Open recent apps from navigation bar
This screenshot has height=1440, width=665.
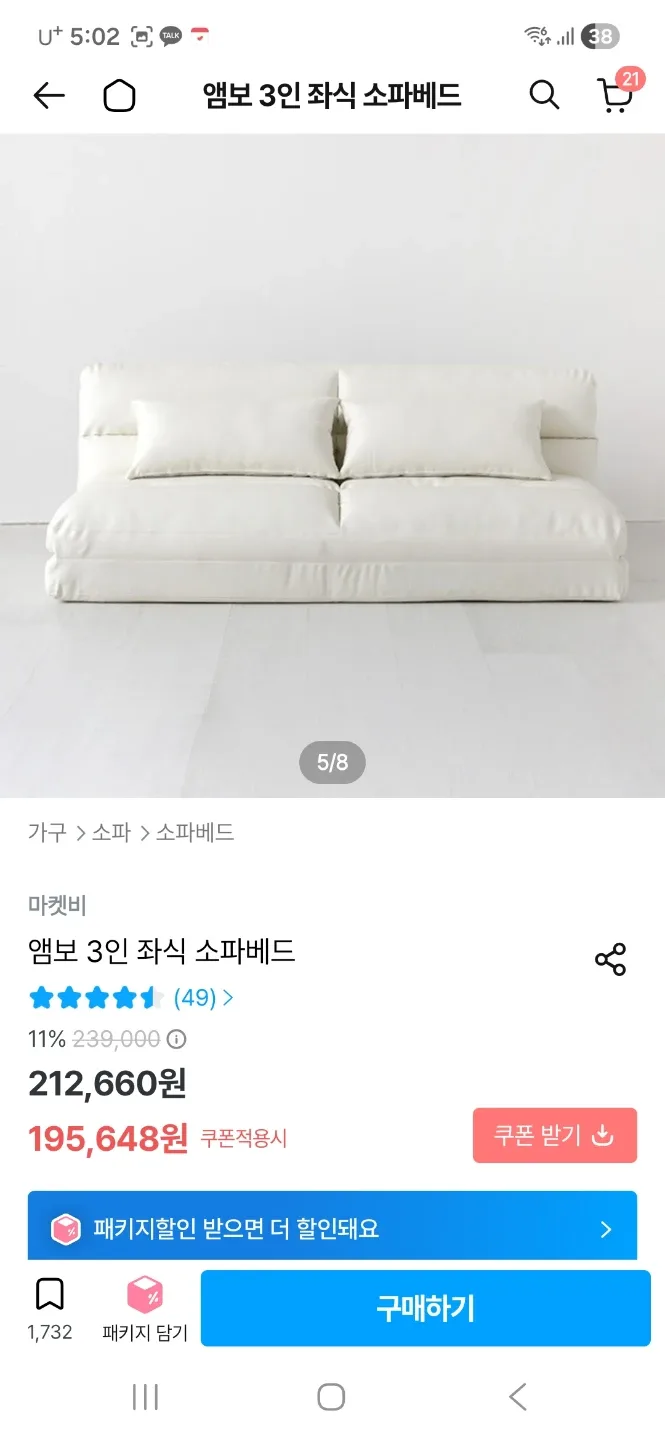(x=146, y=1397)
